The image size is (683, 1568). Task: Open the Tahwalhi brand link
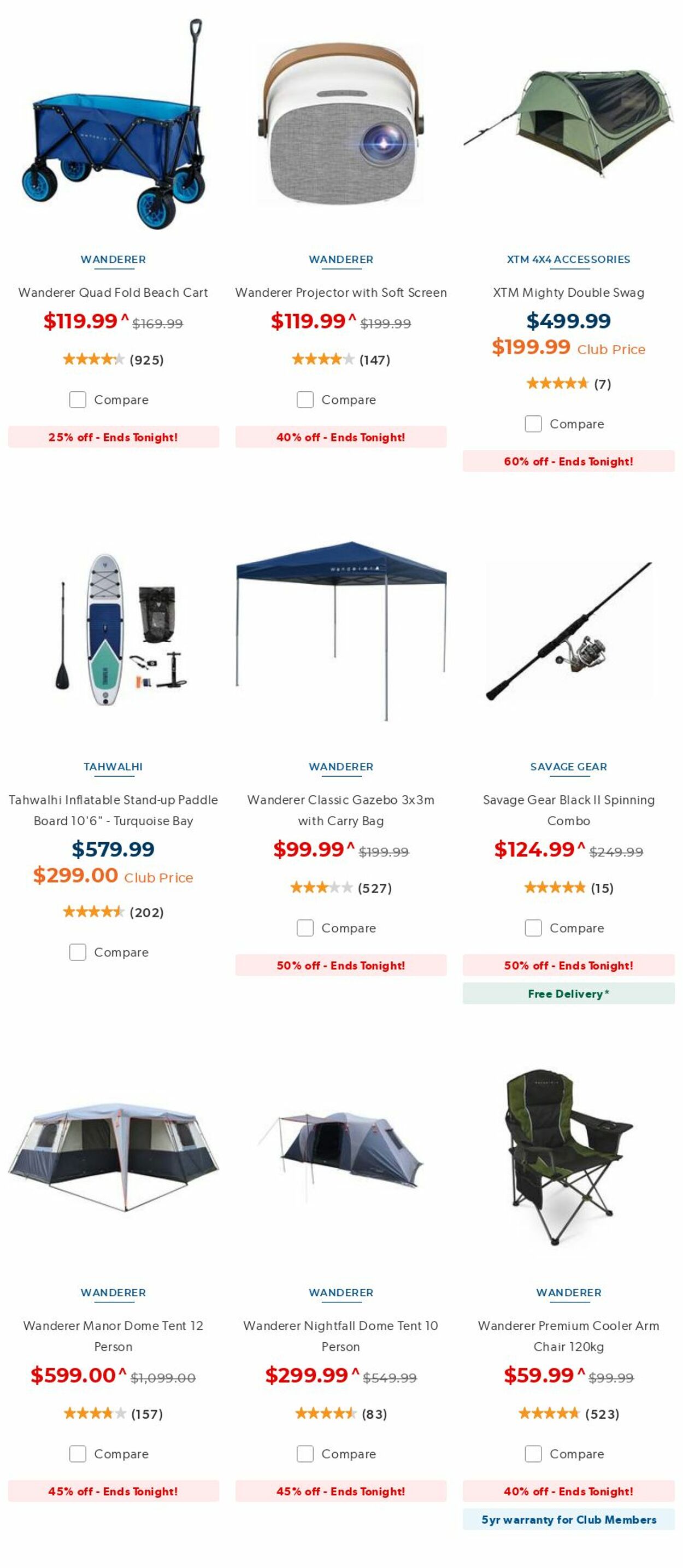[113, 766]
